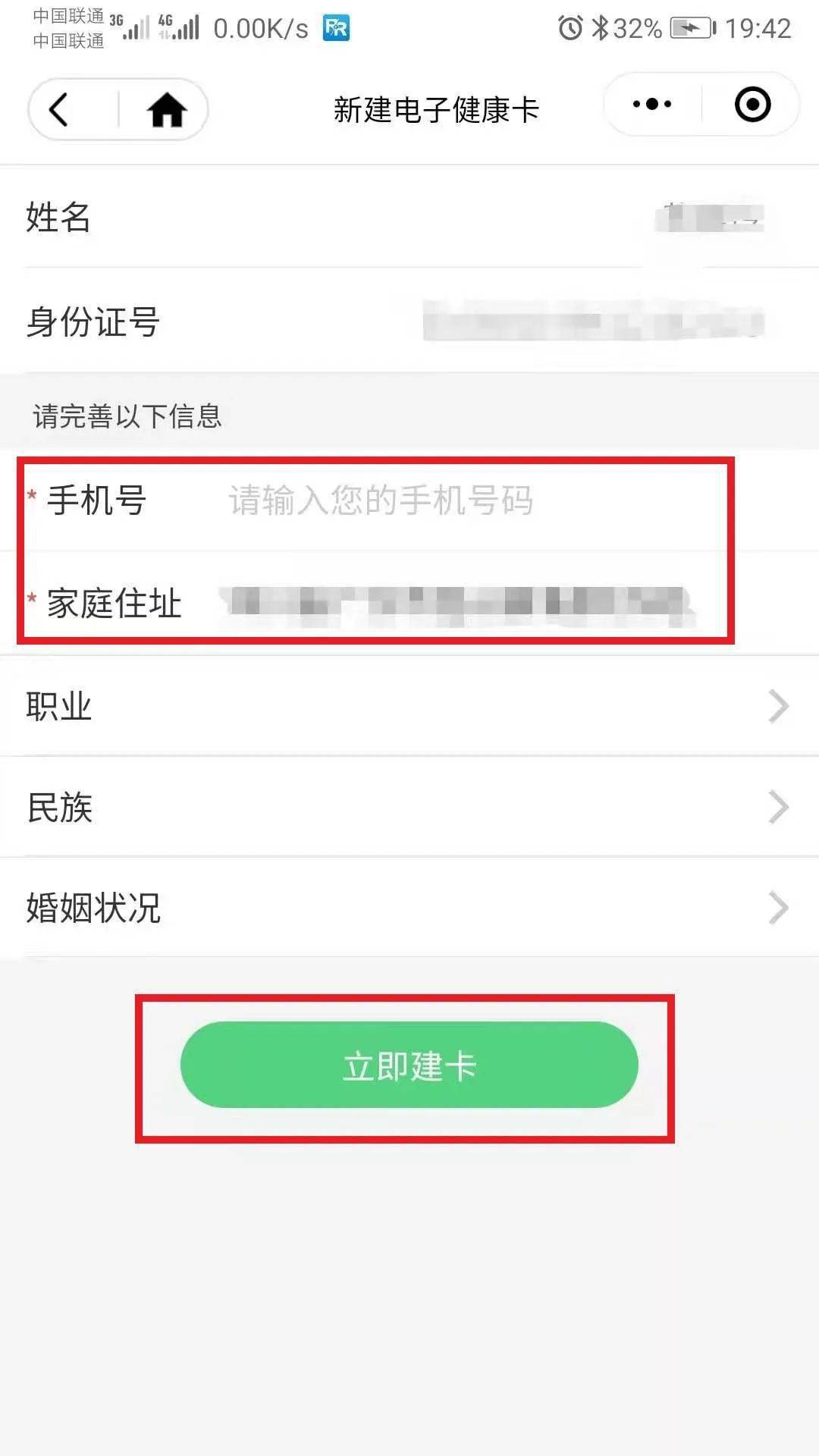Return to the mini program home
Viewport: 819px width, 1456px height.
pyautogui.click(x=166, y=110)
